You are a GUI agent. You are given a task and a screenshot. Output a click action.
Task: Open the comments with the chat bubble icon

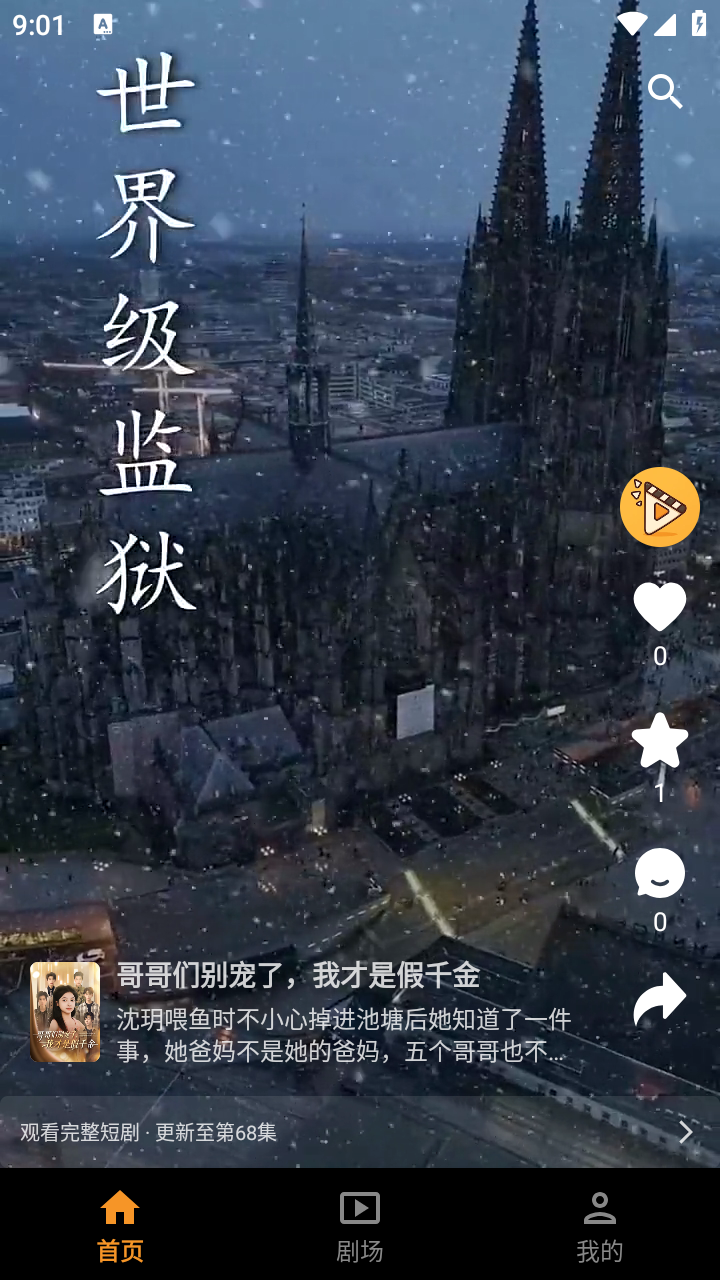pos(658,874)
